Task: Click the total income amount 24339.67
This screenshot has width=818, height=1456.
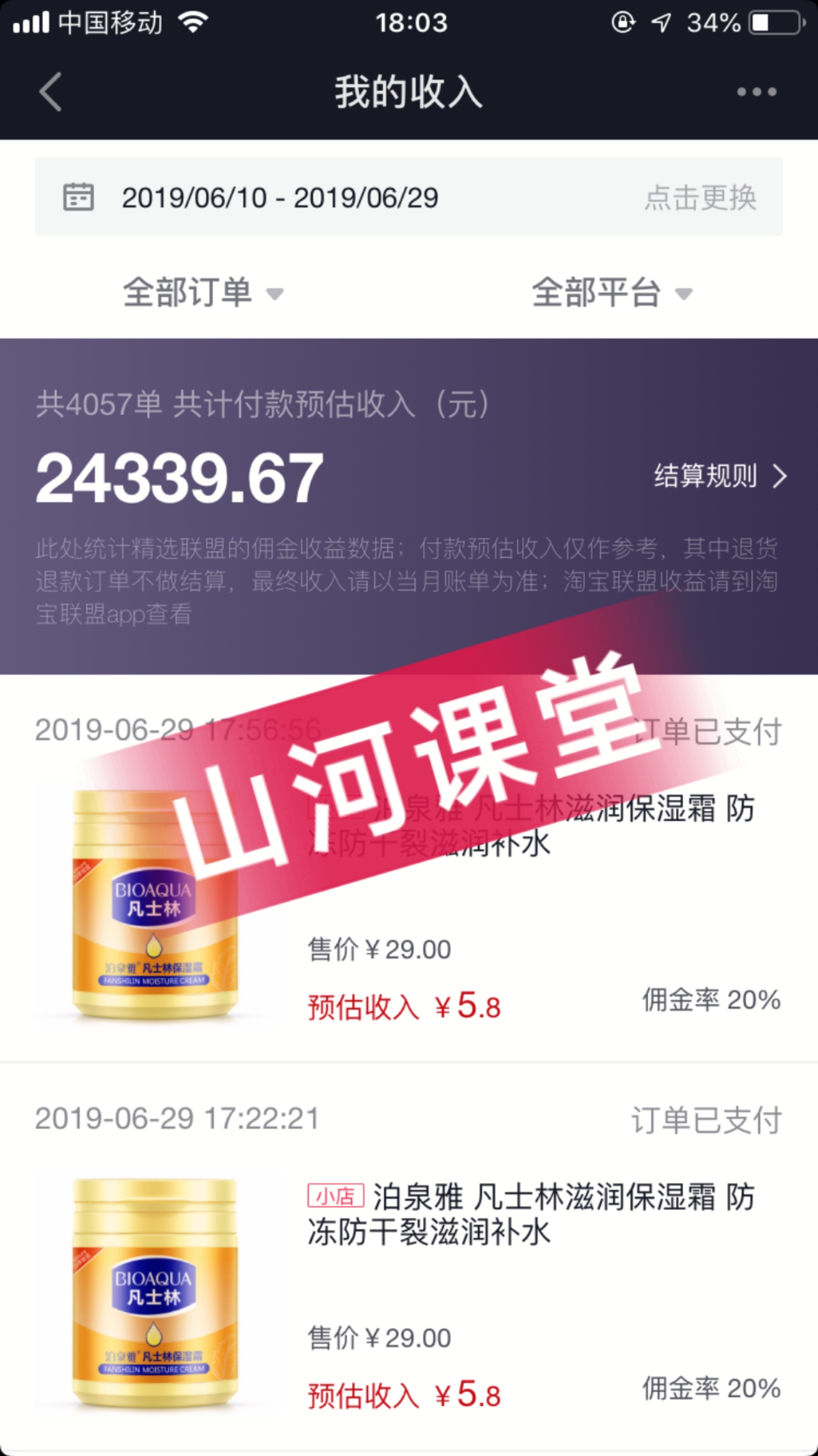Action: point(179,476)
